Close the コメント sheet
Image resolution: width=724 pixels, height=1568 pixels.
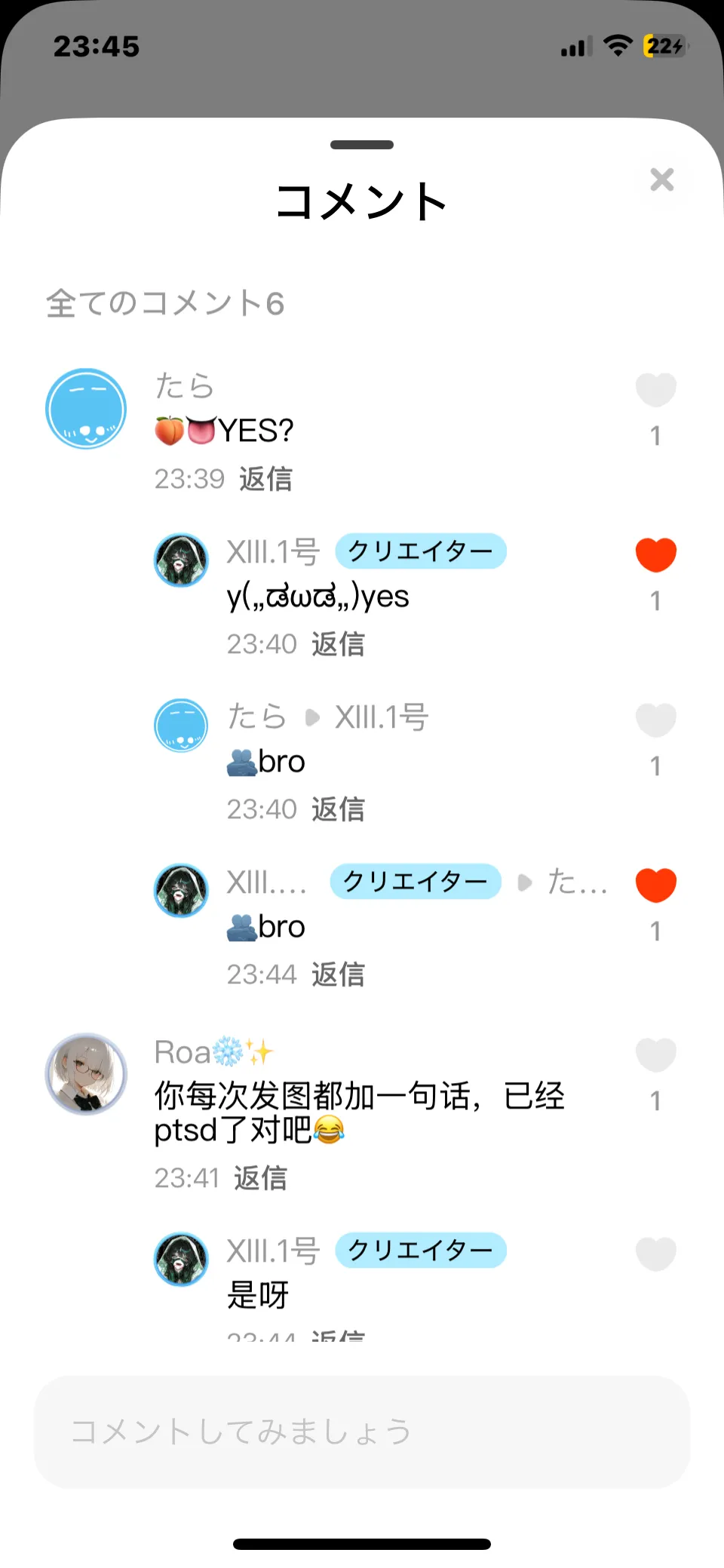pos(661,180)
